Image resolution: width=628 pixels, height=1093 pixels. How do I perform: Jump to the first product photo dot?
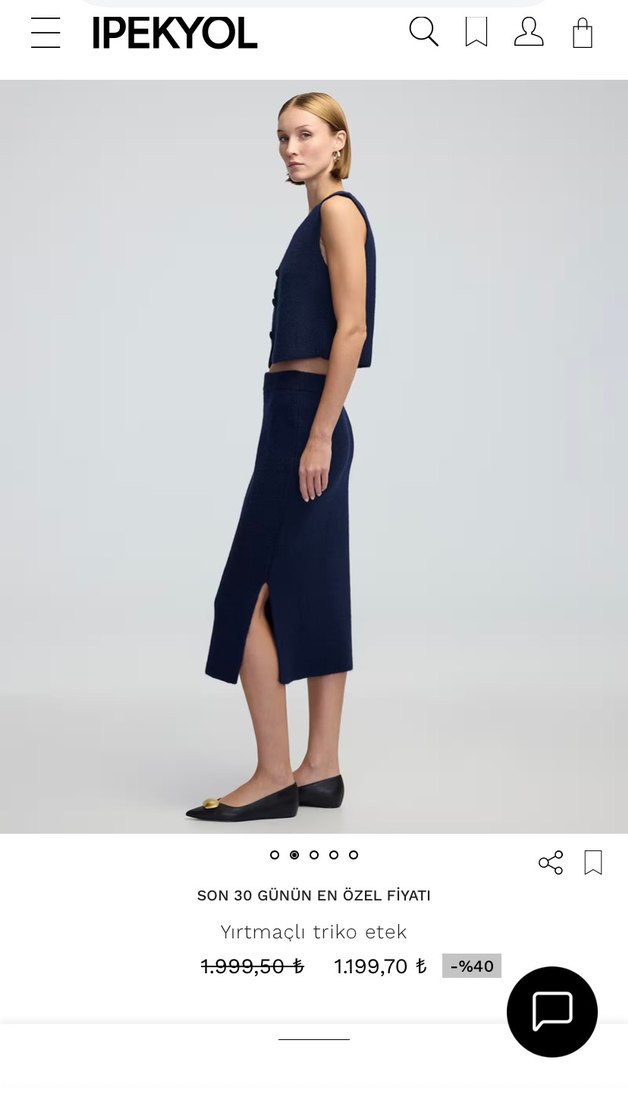[275, 855]
